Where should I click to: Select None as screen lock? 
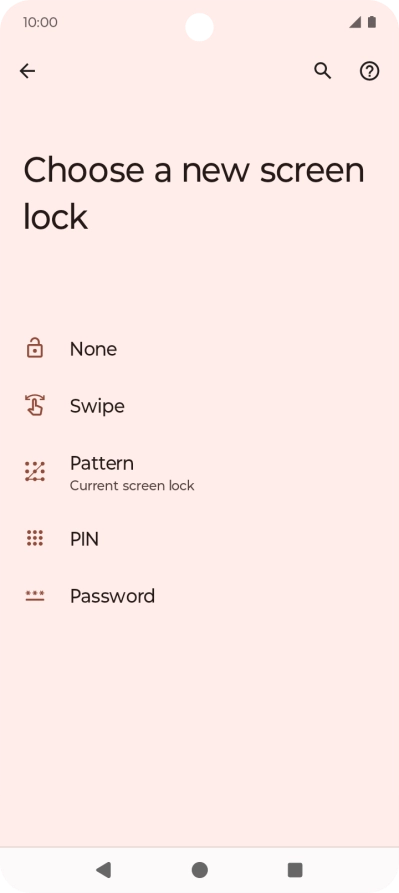pyautogui.click(x=199, y=349)
